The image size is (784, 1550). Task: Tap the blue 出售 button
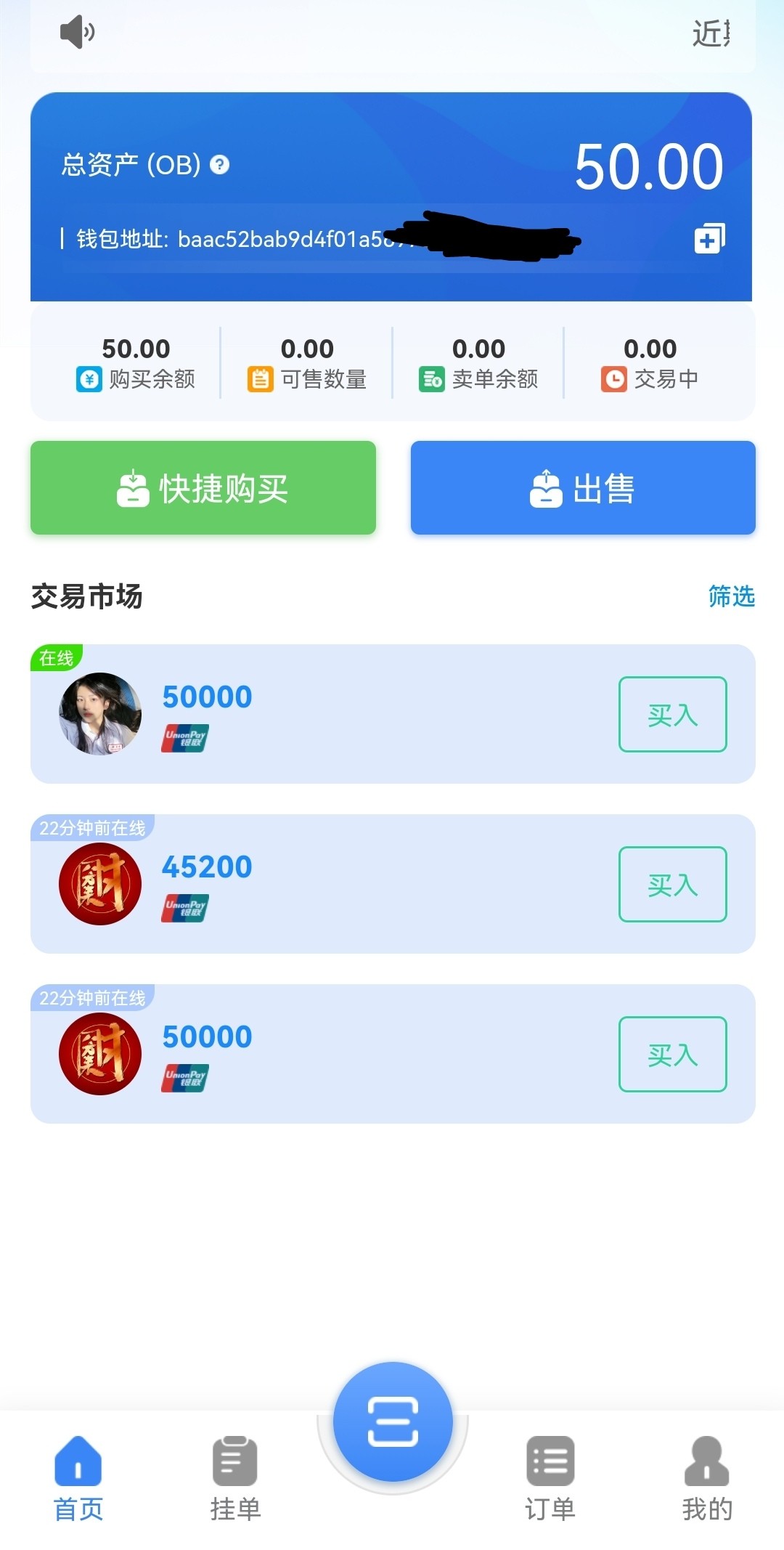583,487
